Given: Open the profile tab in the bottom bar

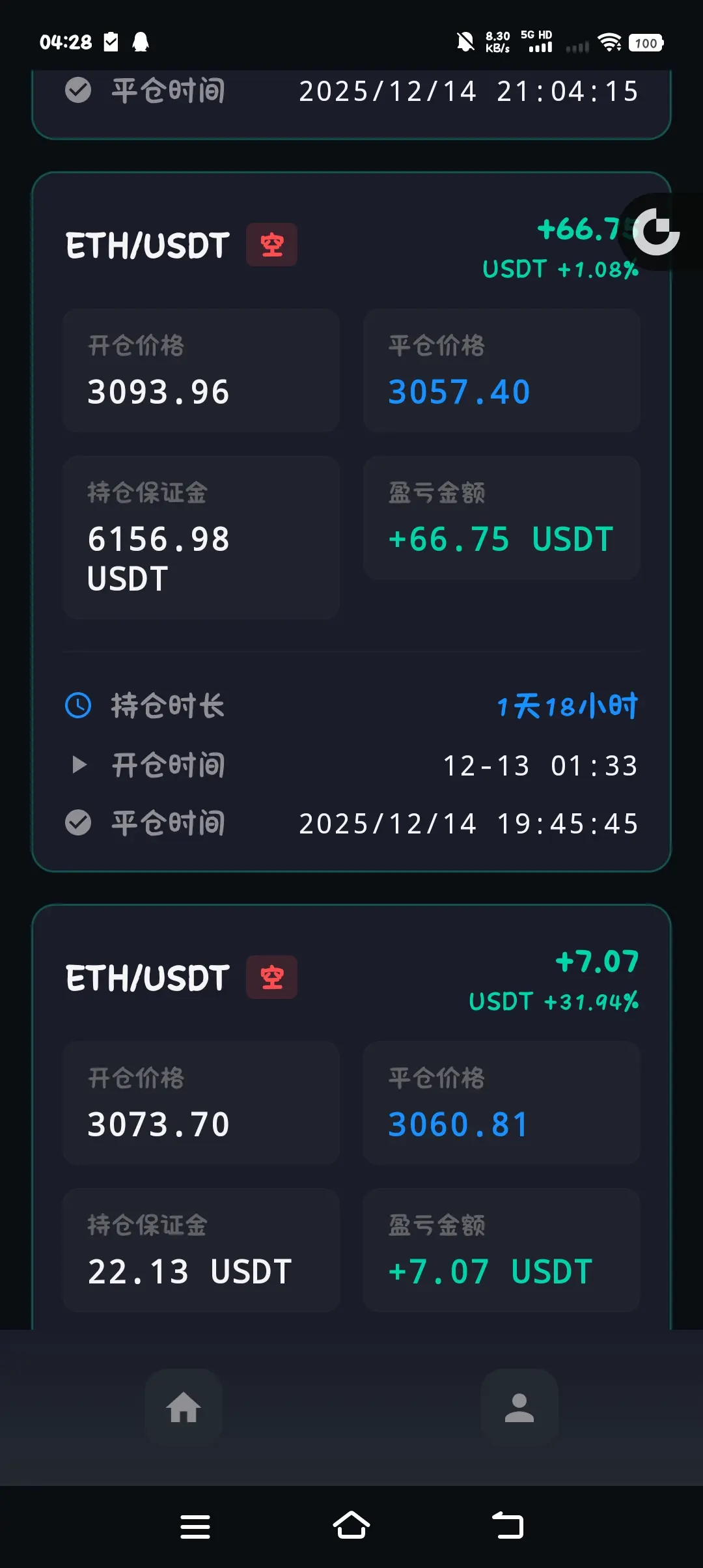Looking at the screenshot, I should 519,1408.
